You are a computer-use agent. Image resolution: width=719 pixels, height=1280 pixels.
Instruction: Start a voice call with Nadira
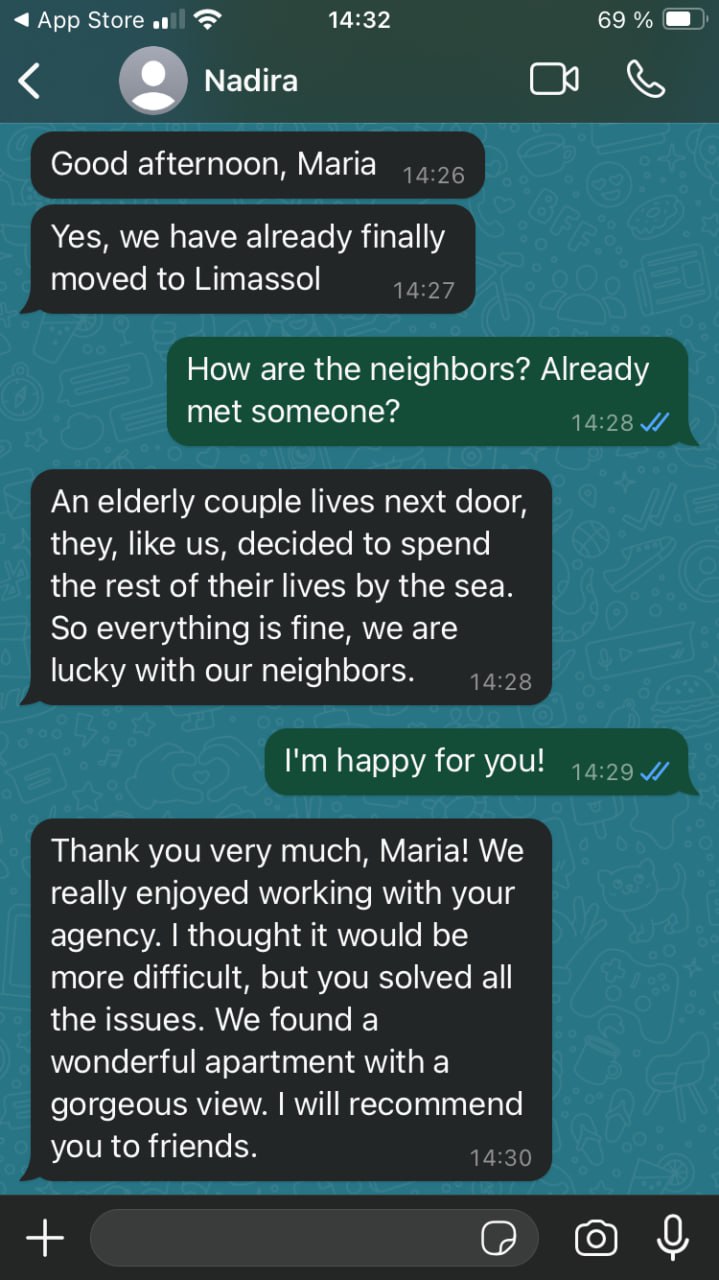point(645,80)
